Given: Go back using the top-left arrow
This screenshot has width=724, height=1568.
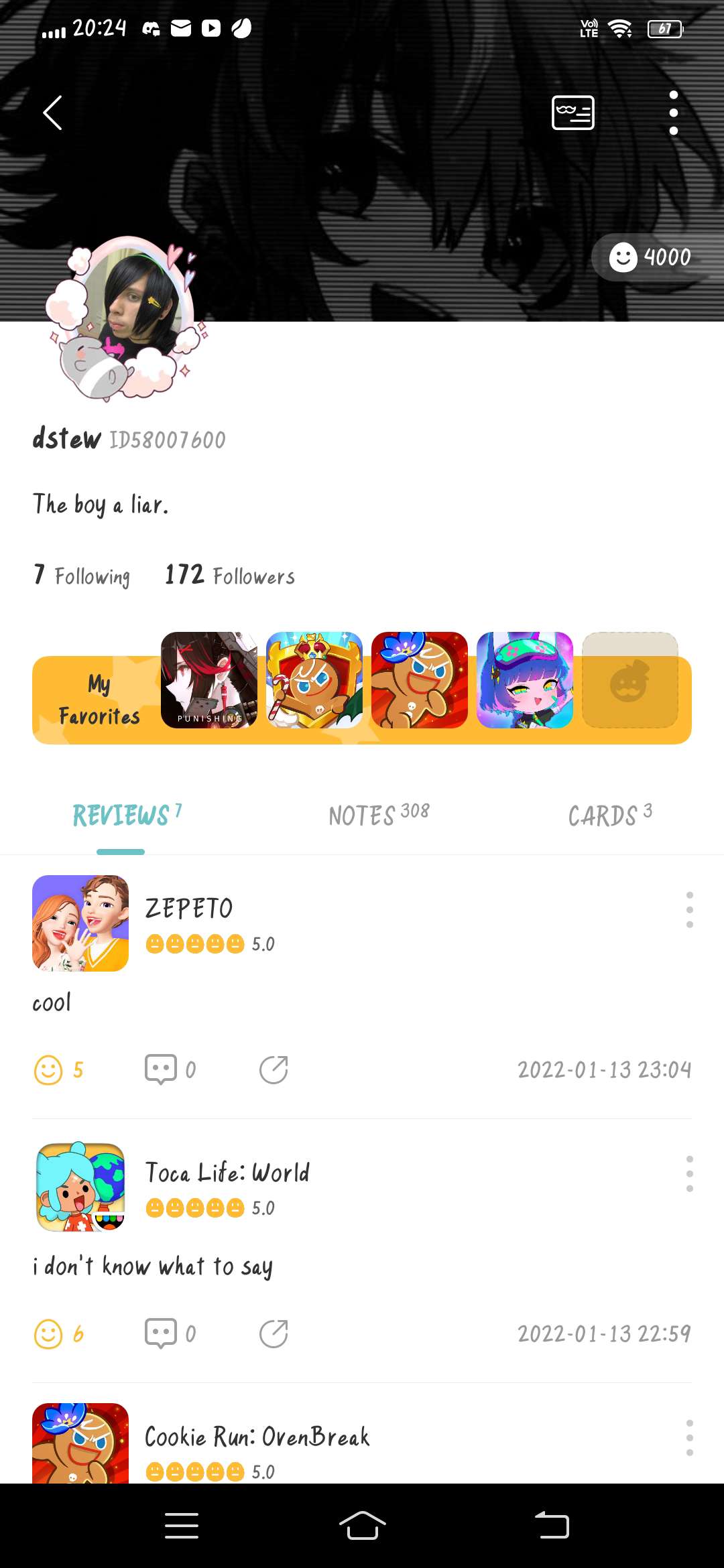Looking at the screenshot, I should (52, 113).
